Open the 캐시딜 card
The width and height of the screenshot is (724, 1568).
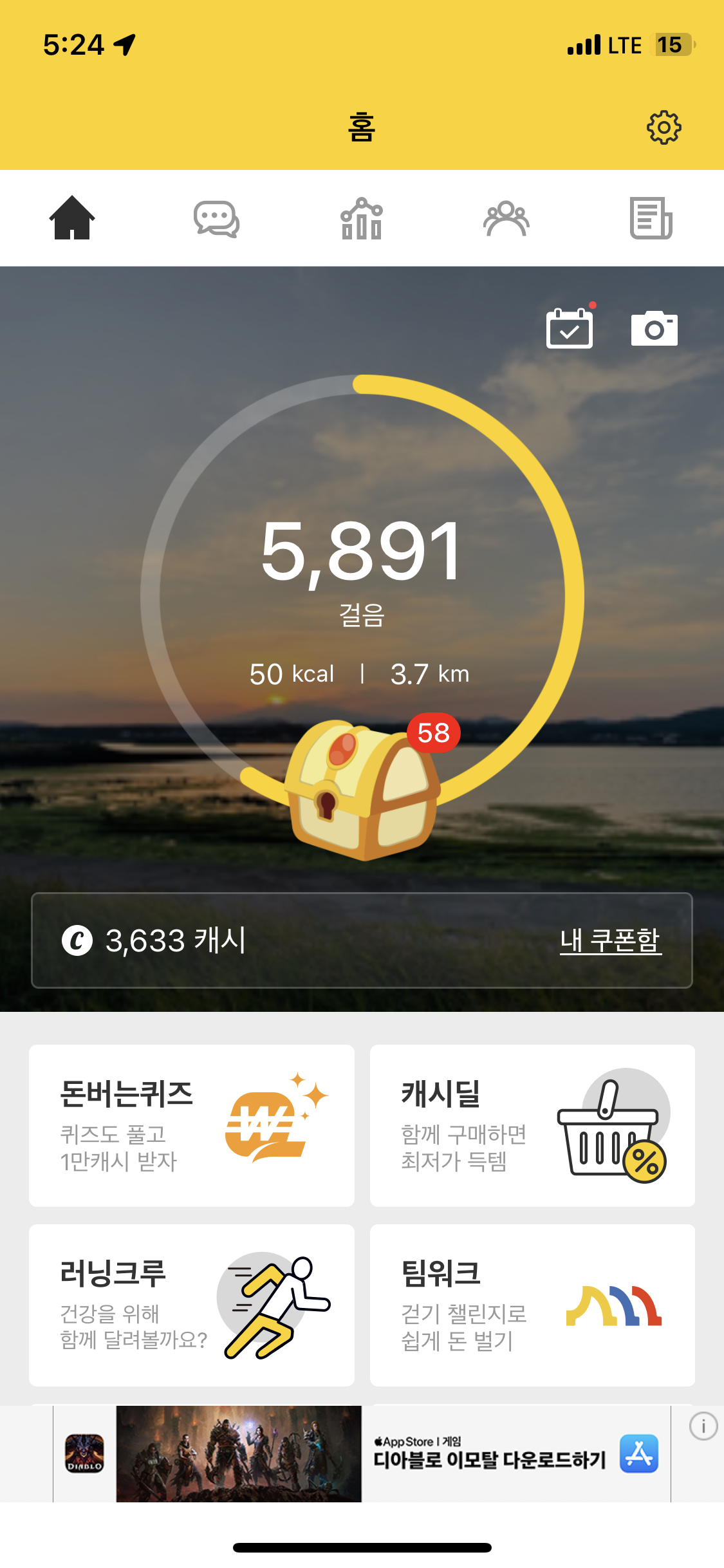tap(532, 1126)
